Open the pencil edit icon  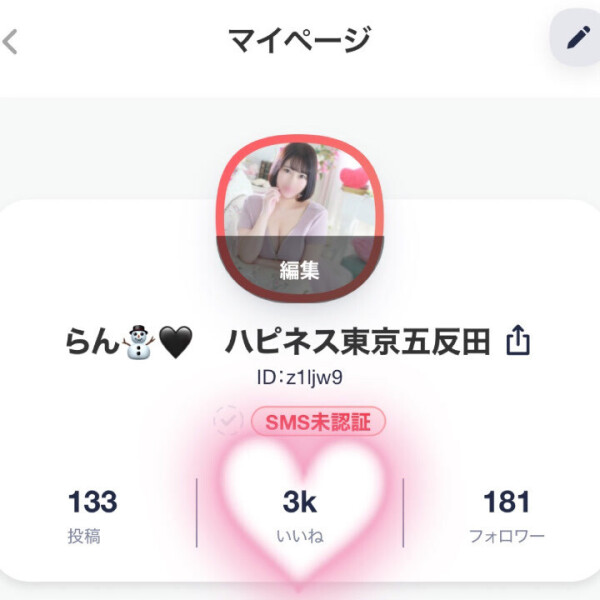pos(577,39)
